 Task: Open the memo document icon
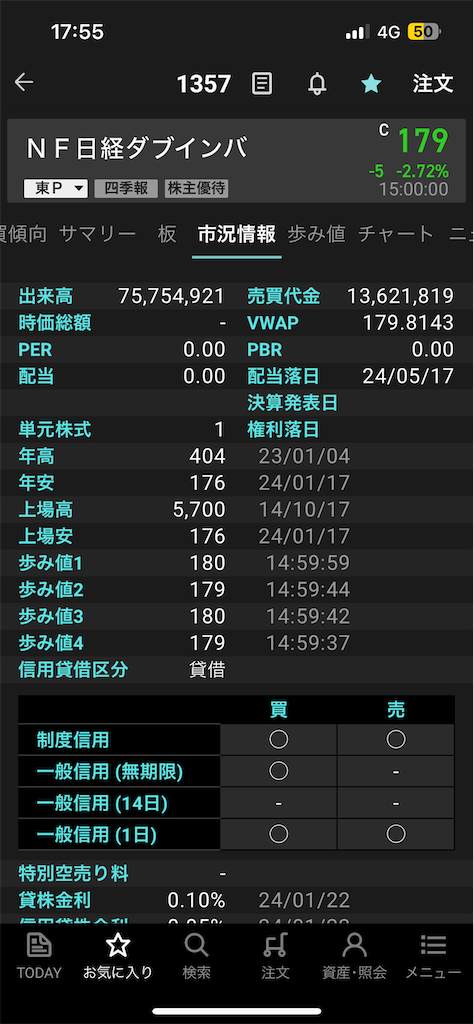coord(262,84)
